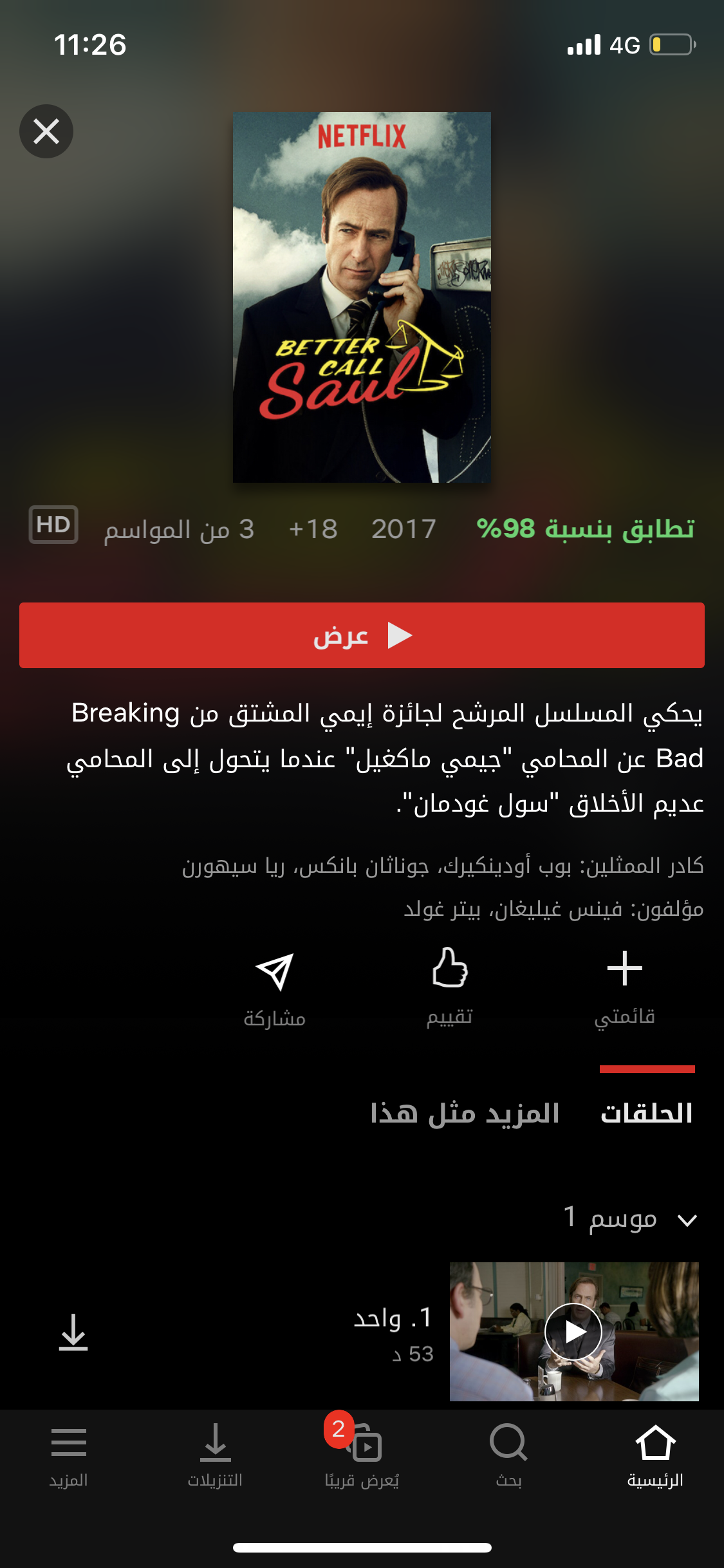Viewport: 724px width, 1568px height.
Task: Switch to the المزيد مثل هذا tab
Action: point(465,1113)
